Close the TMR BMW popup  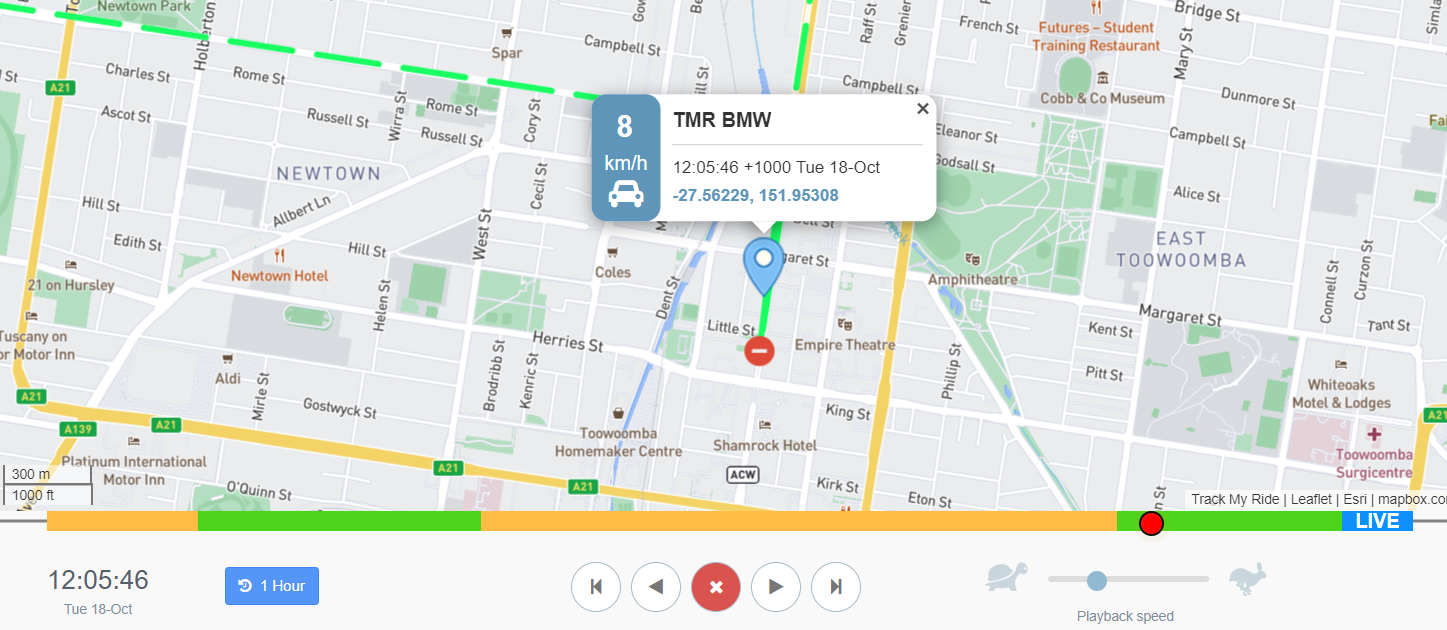tap(922, 109)
